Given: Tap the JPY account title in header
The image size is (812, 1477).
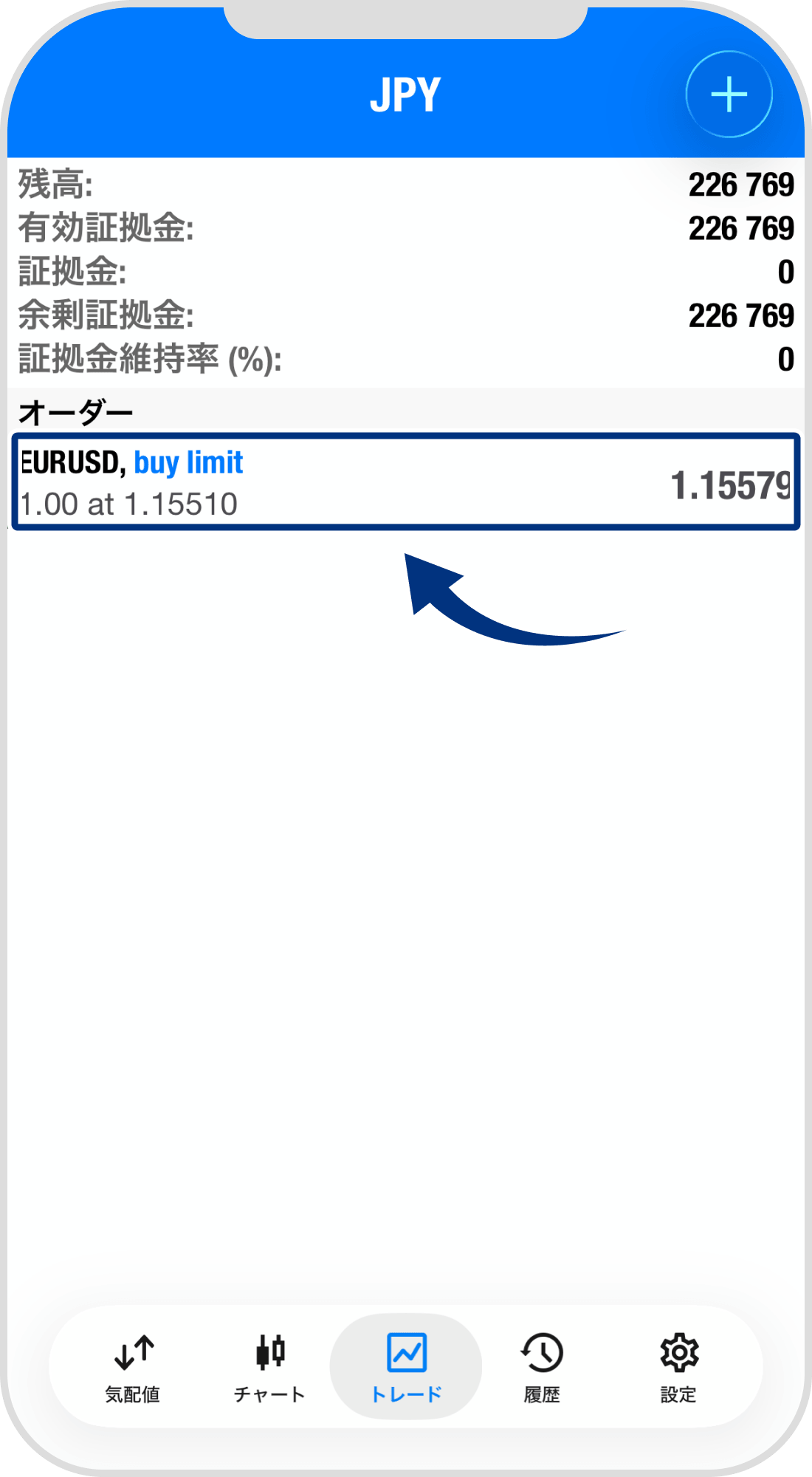Looking at the screenshot, I should click(x=406, y=93).
